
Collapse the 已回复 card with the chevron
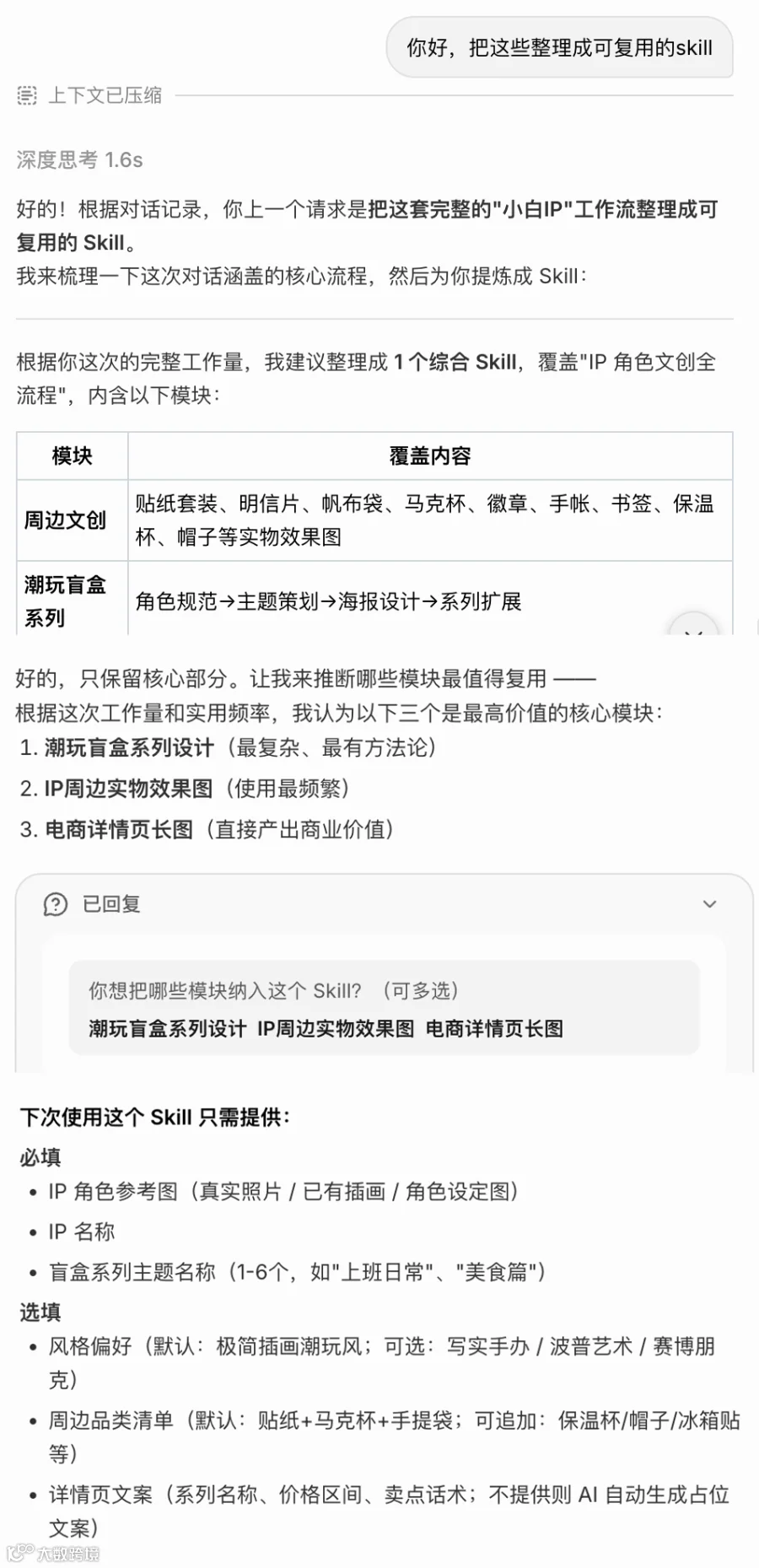point(709,904)
